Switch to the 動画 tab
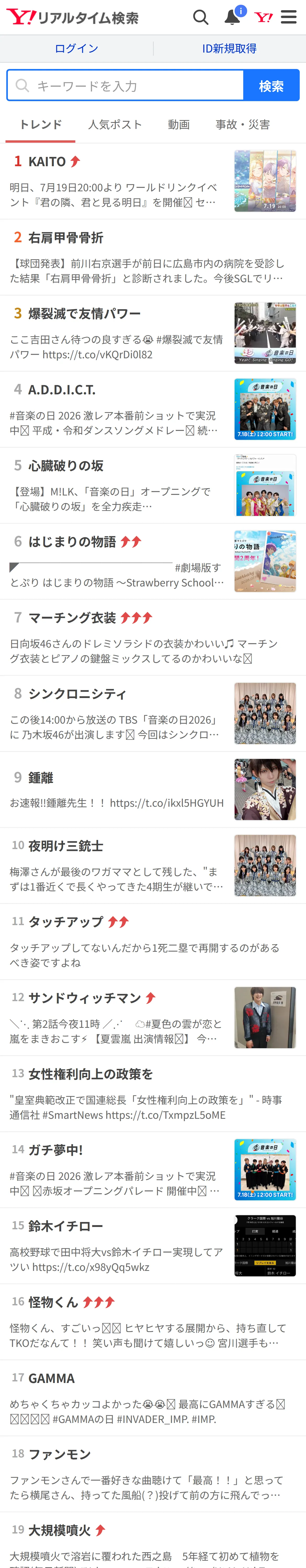 pyautogui.click(x=179, y=125)
